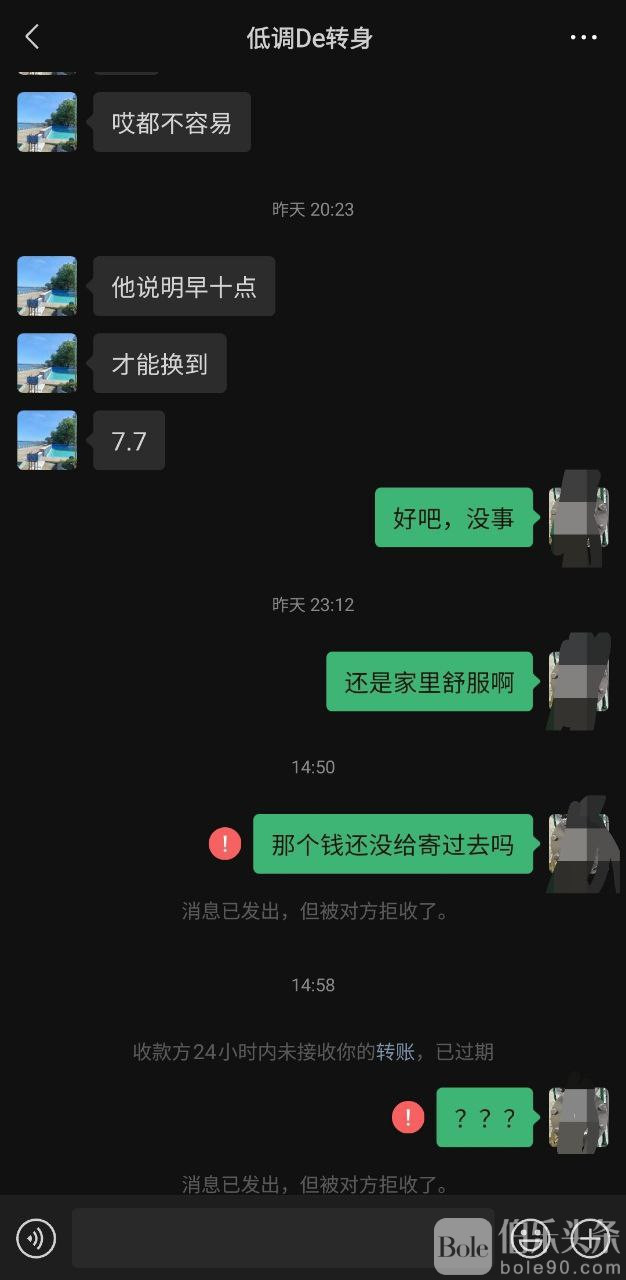
Task: Go back to the chat list
Action: pos(32,38)
